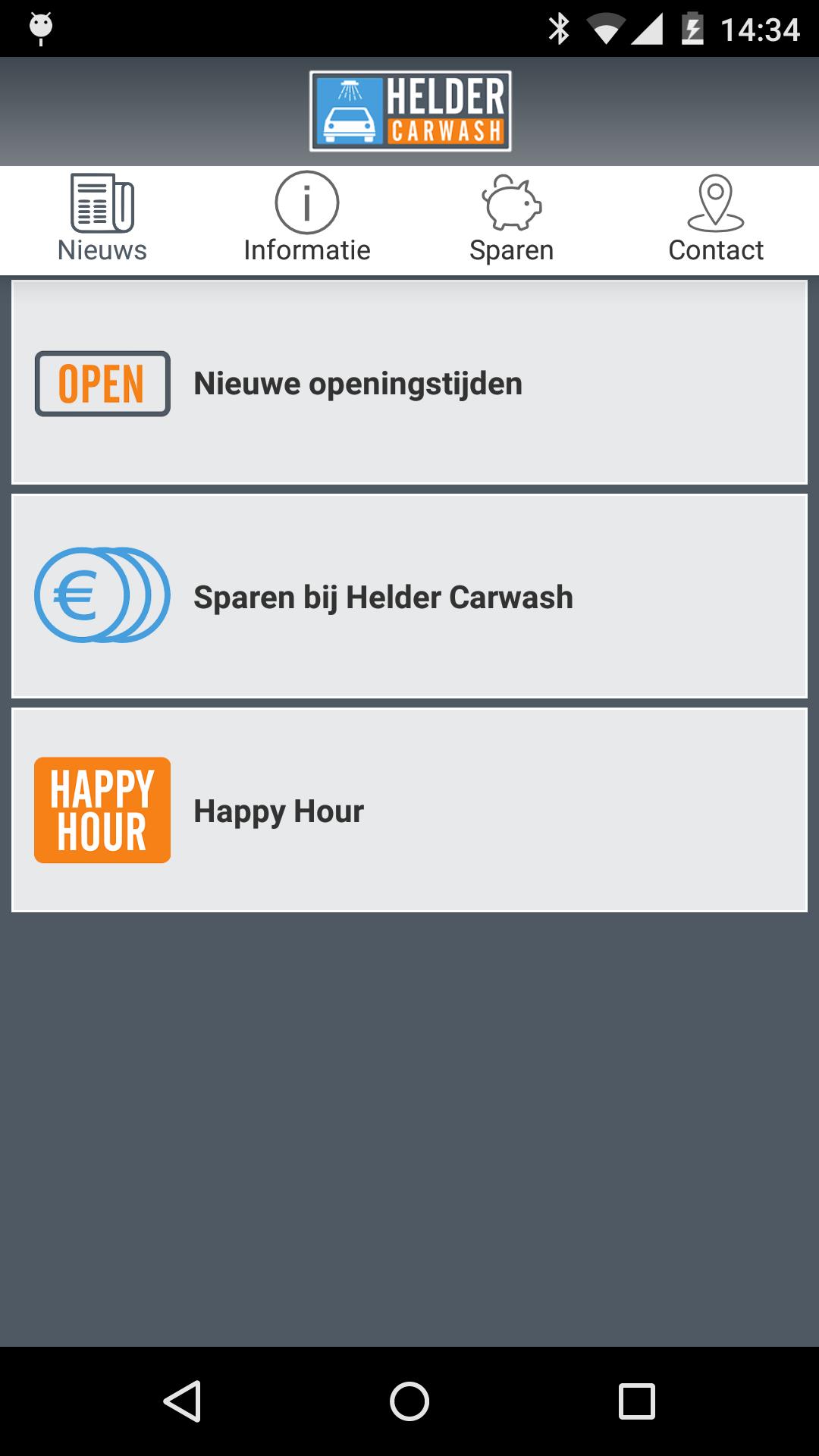This screenshot has height=1456, width=819.
Task: Go to the Sparen tab
Action: 512,220
